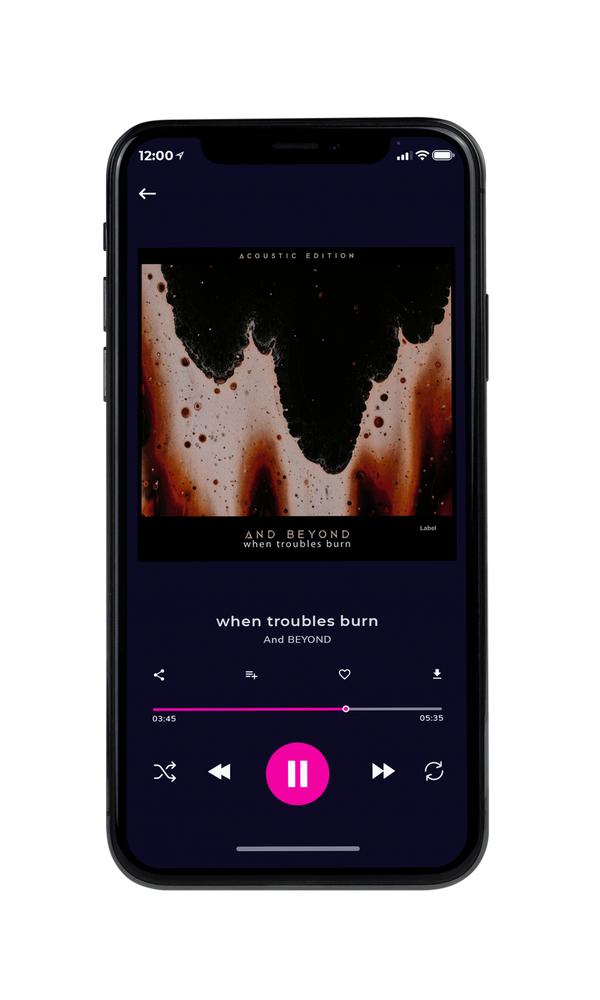
Task: Share the song when troubles burn
Action: [159, 675]
